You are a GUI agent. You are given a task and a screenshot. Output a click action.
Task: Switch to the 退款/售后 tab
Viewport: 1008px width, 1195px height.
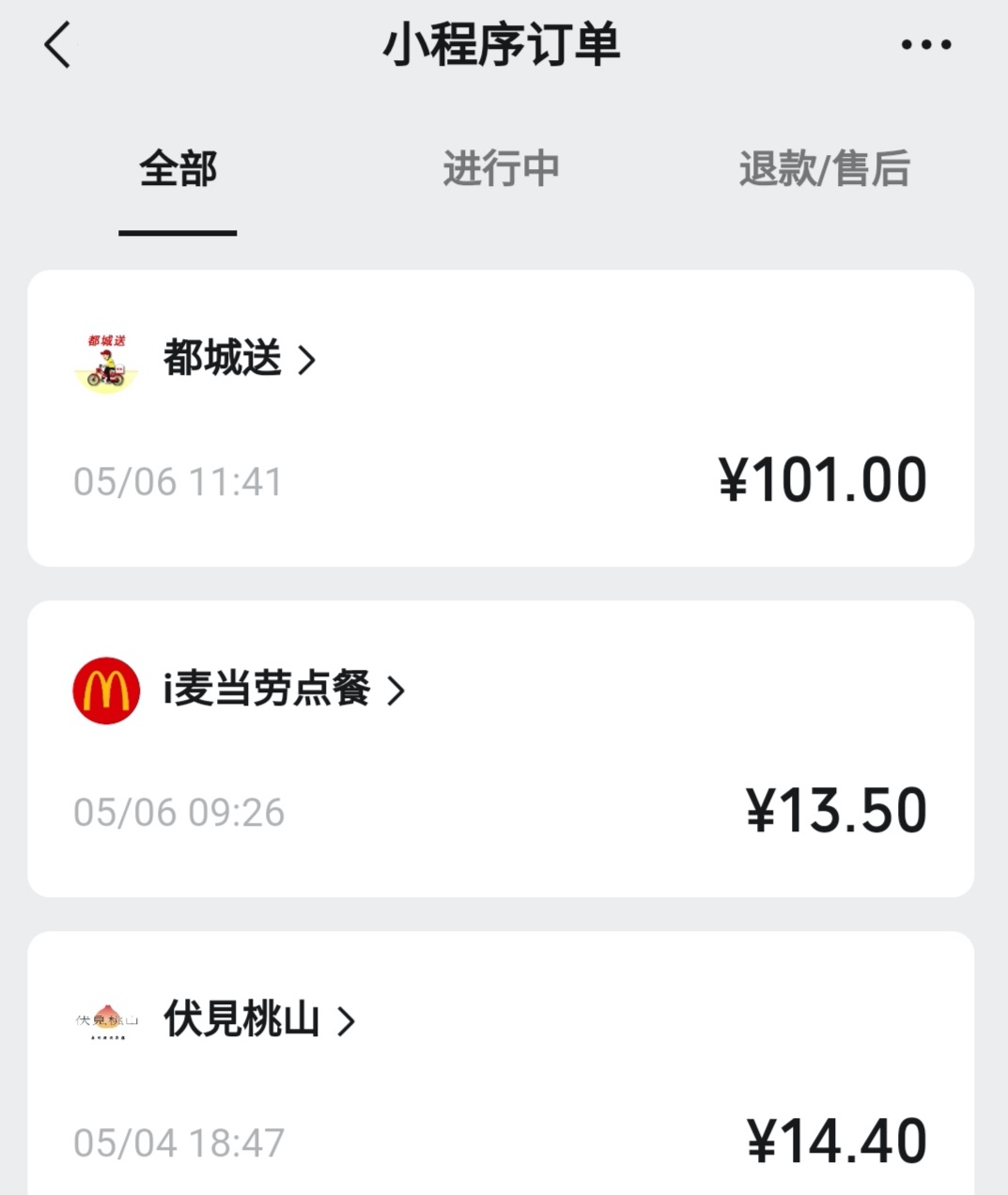(824, 170)
